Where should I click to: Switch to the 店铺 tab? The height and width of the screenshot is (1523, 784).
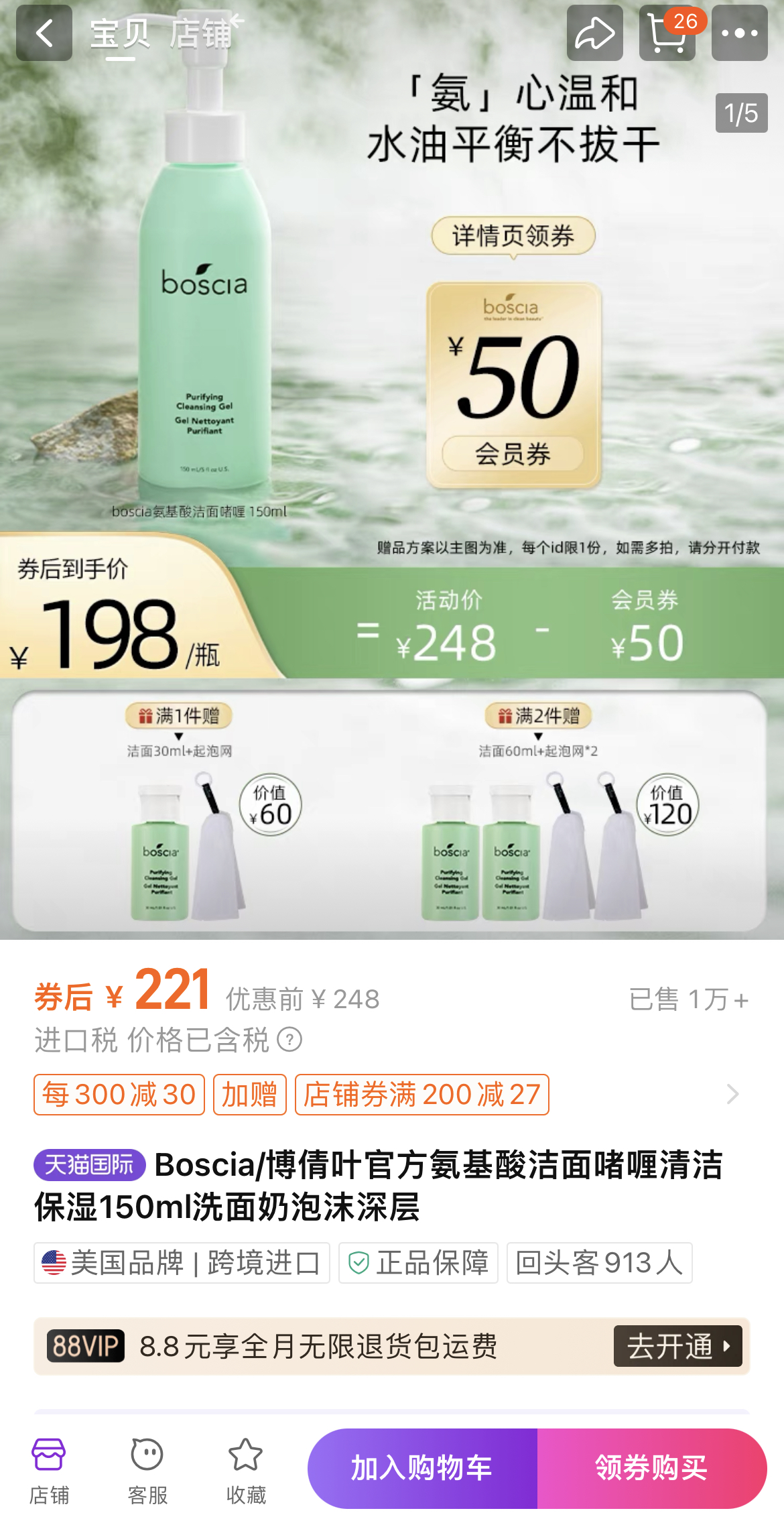(x=200, y=34)
